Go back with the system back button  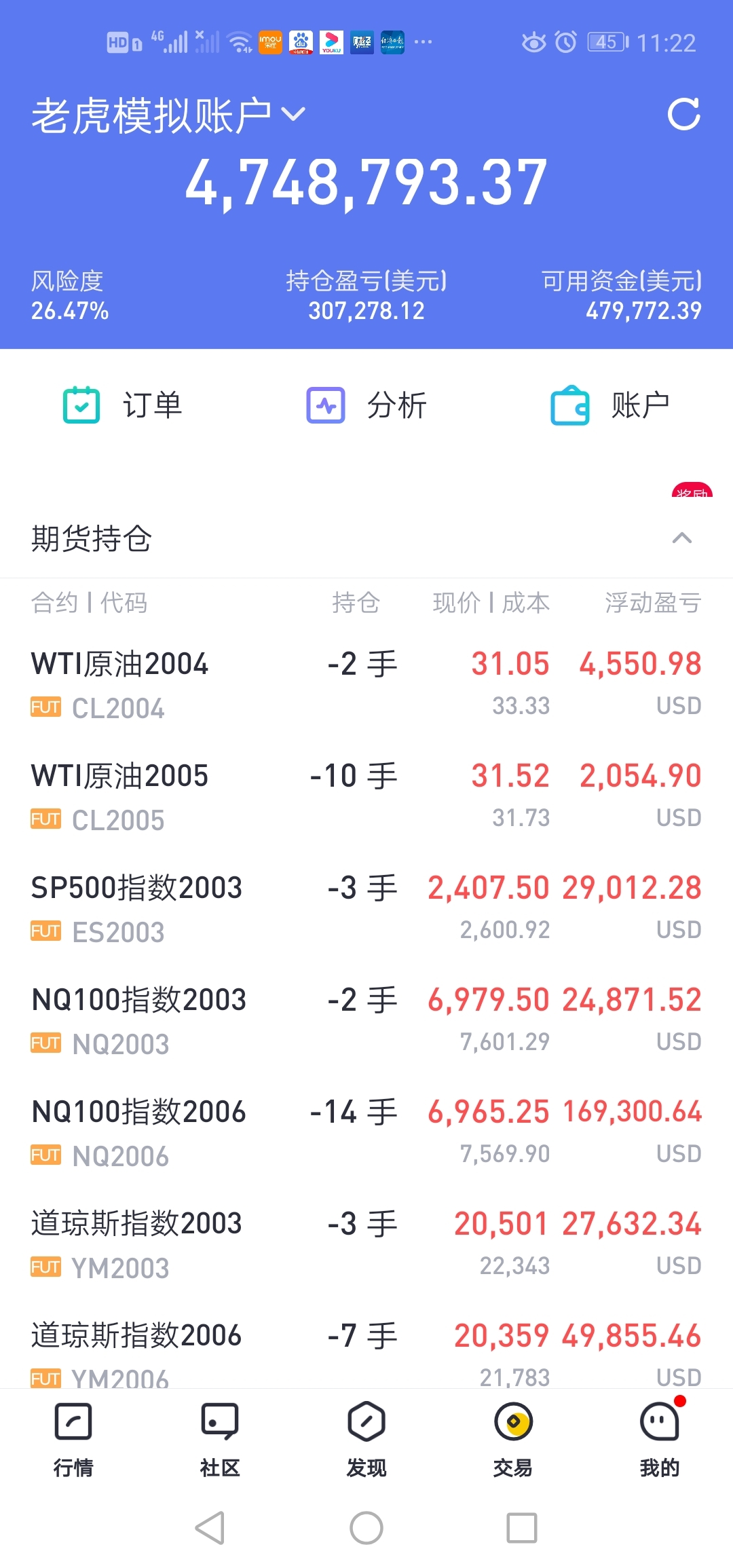(x=210, y=1528)
